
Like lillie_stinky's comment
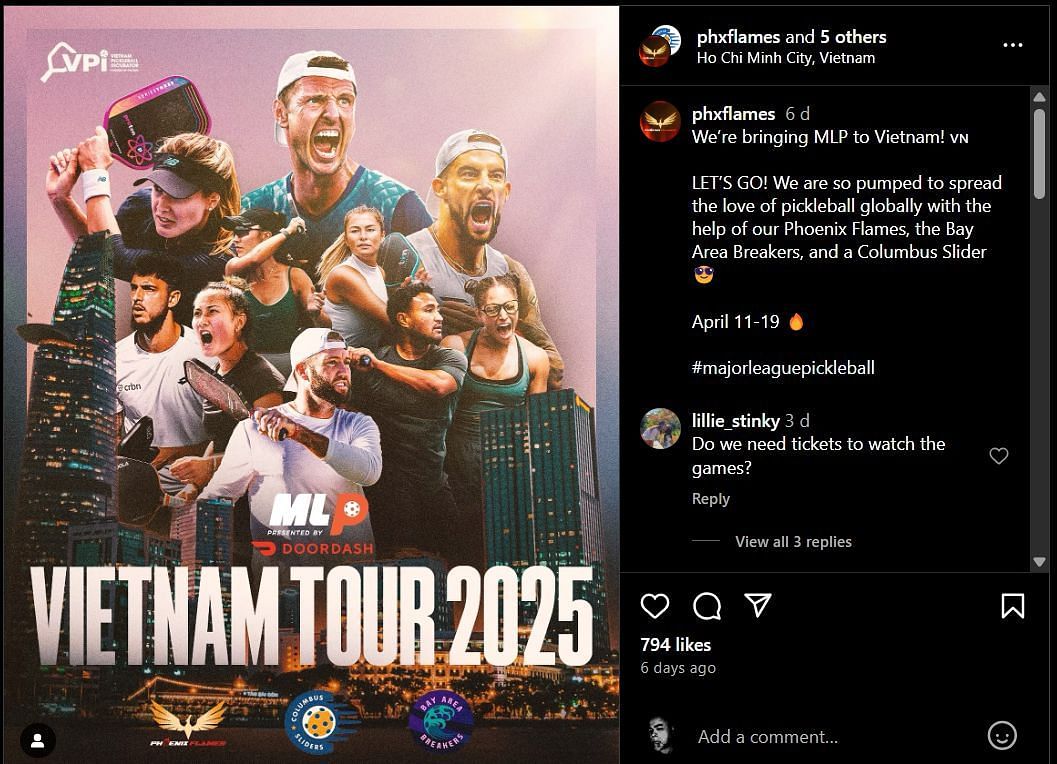tap(998, 456)
